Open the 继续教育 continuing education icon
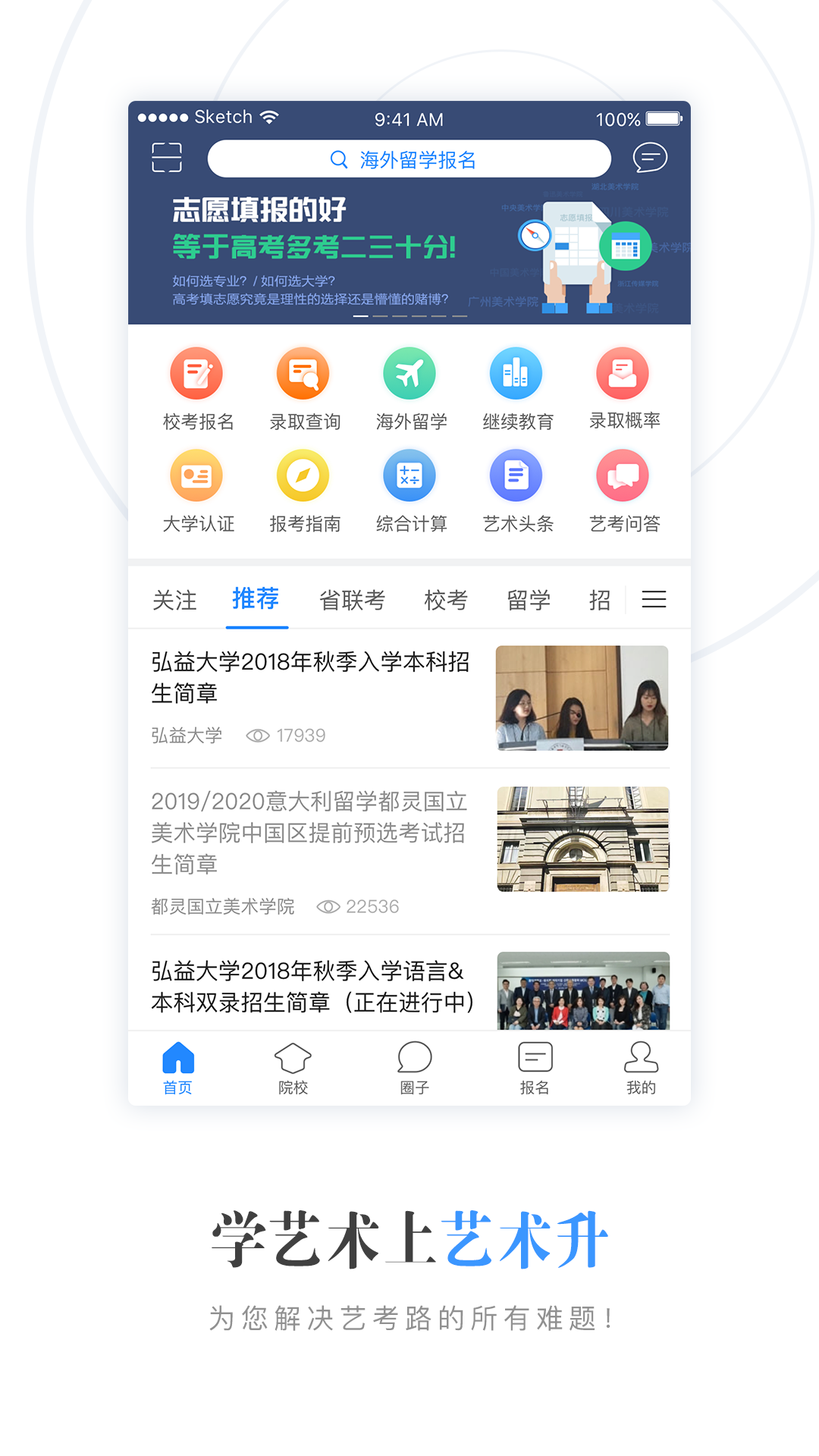 [x=516, y=373]
